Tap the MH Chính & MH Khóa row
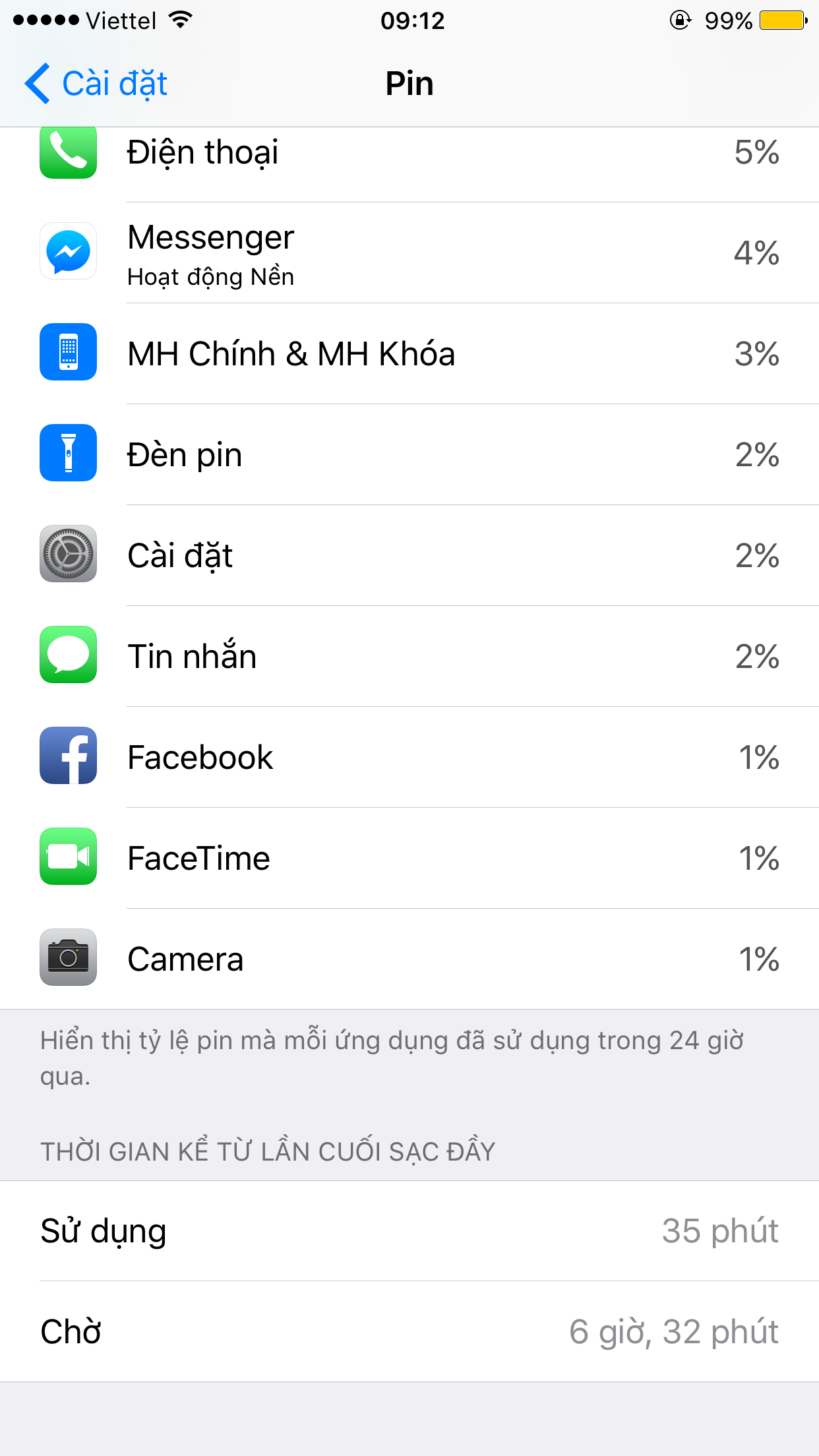 click(409, 354)
